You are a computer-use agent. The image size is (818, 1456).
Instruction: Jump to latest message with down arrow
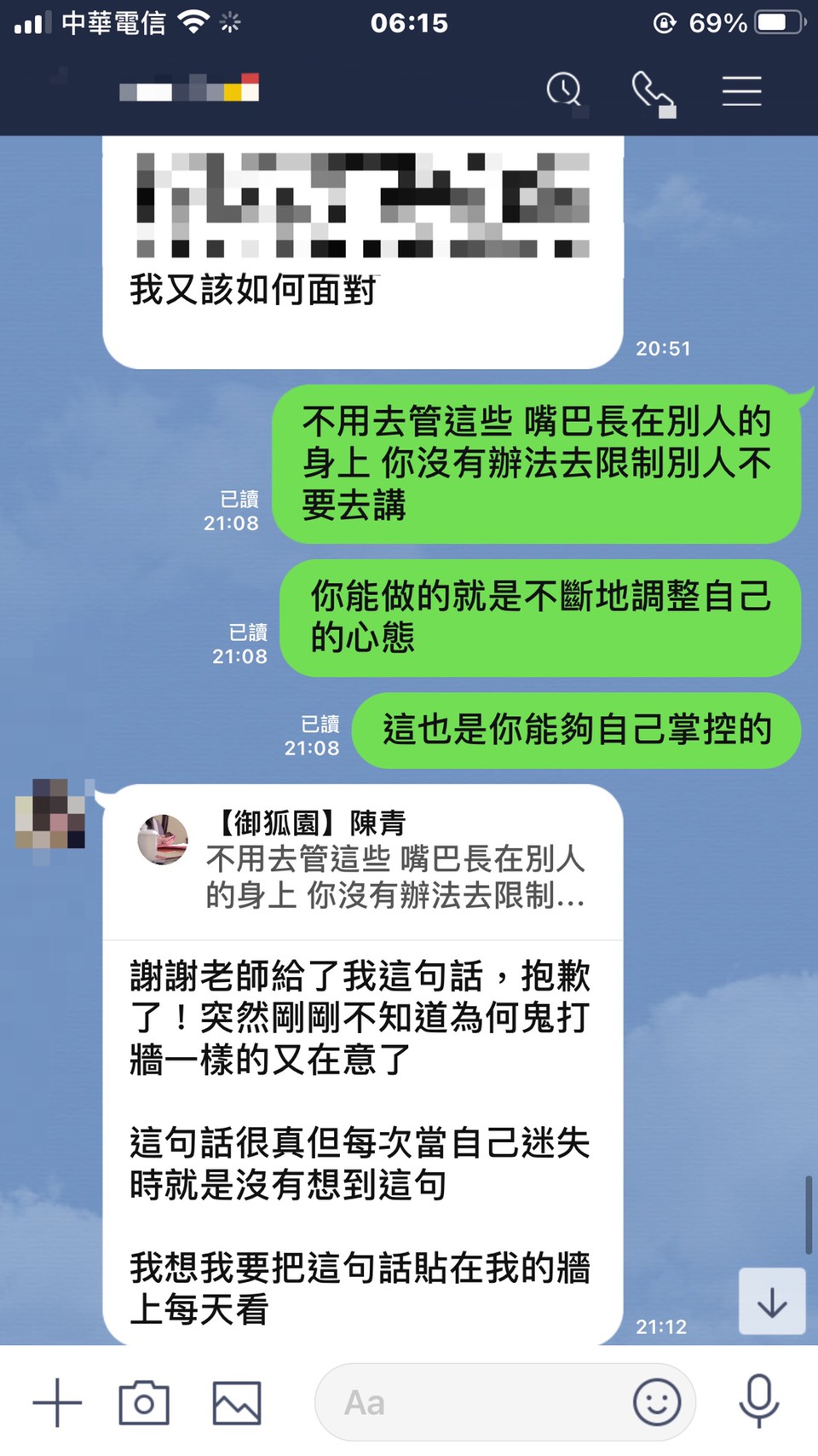click(772, 1301)
